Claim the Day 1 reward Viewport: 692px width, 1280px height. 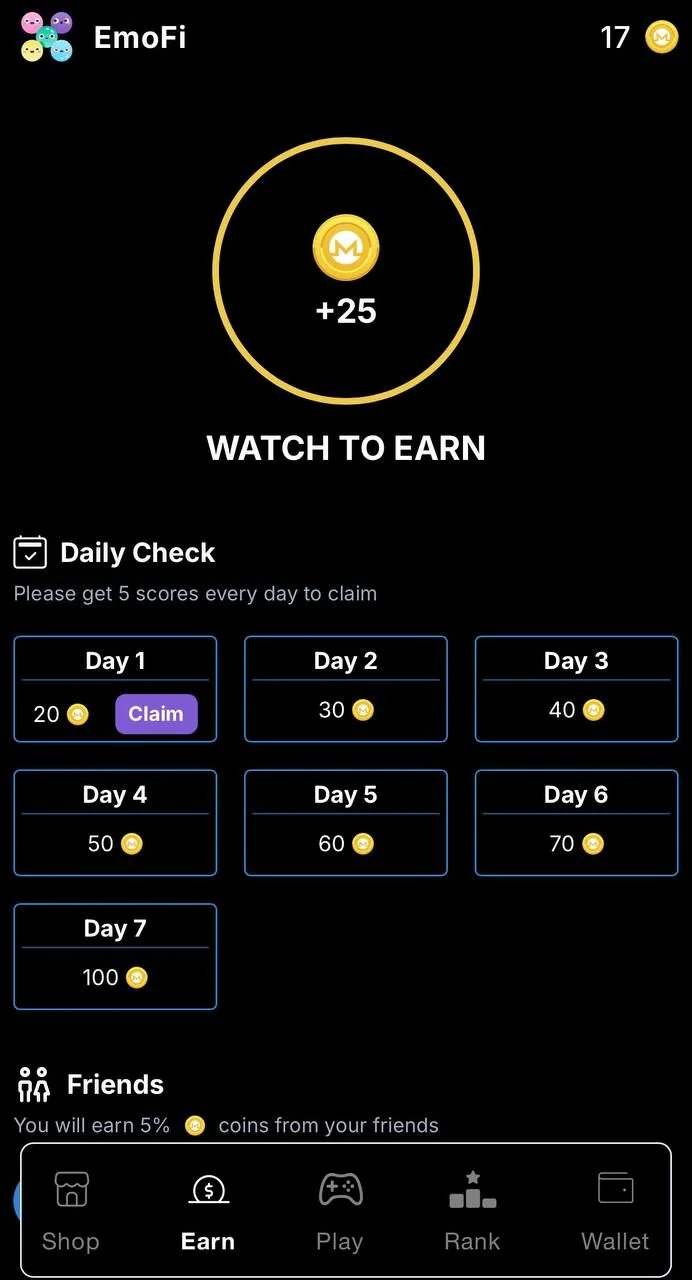coord(156,714)
